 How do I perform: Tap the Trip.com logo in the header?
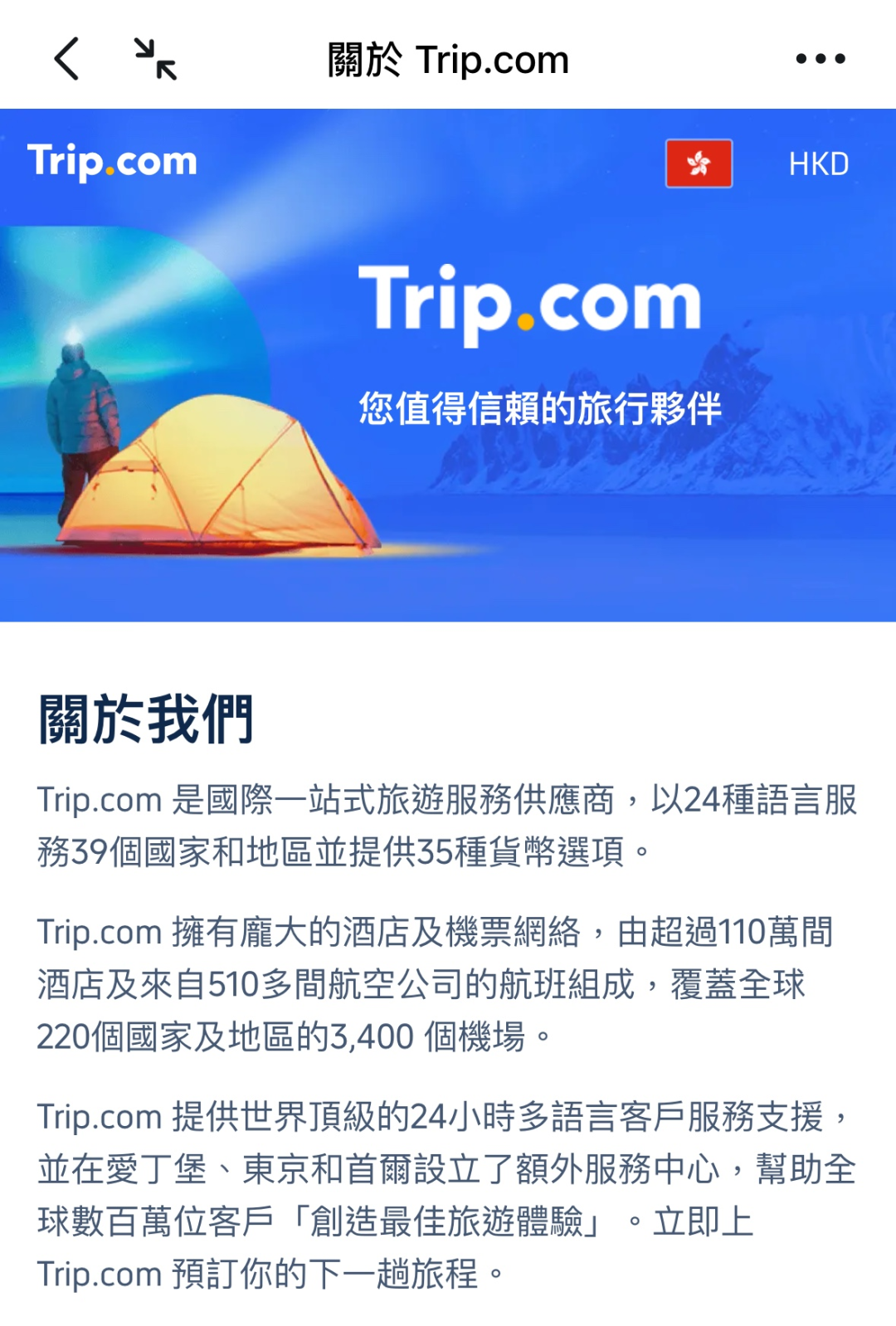tap(112, 162)
